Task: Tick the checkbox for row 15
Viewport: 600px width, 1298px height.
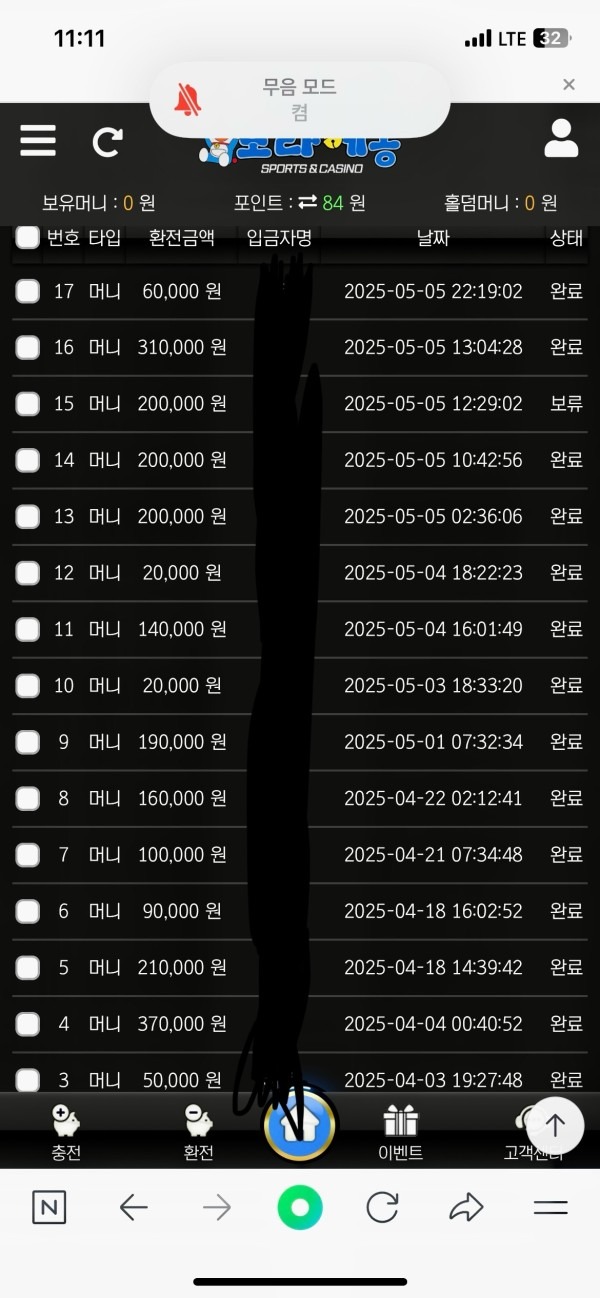Action: click(x=28, y=404)
